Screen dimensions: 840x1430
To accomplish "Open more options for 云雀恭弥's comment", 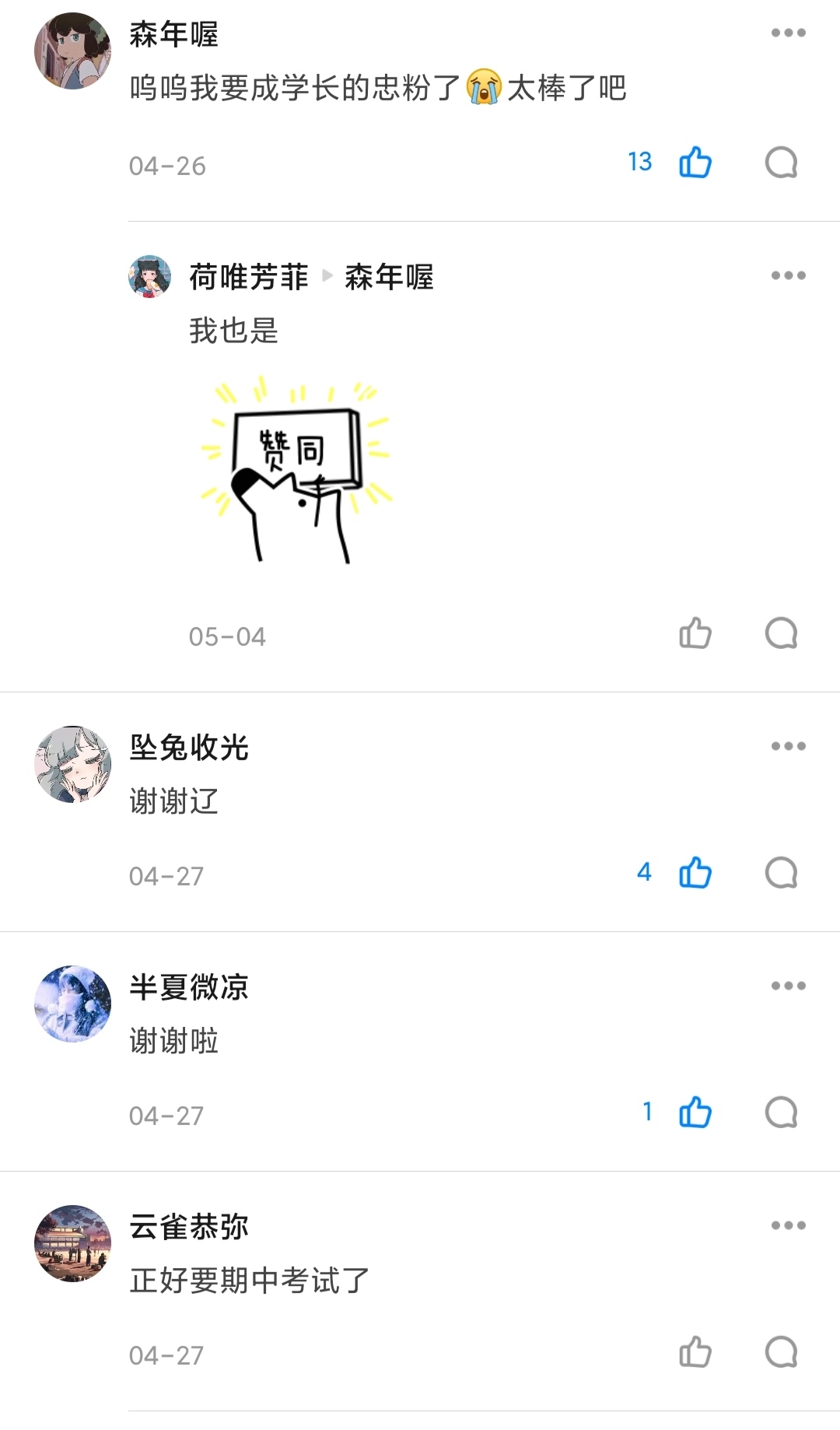I will pos(788,1225).
